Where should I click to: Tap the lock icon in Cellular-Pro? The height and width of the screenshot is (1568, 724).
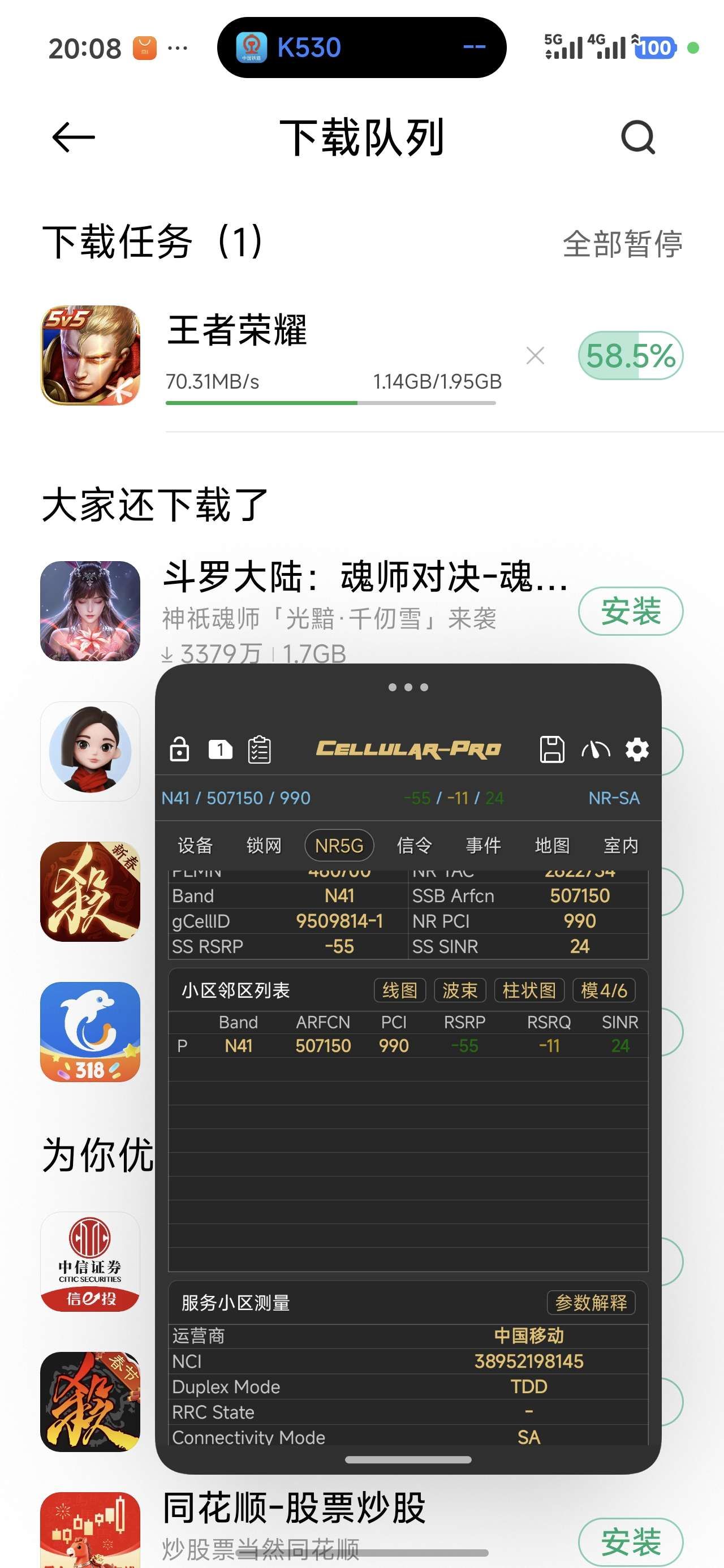pos(180,749)
